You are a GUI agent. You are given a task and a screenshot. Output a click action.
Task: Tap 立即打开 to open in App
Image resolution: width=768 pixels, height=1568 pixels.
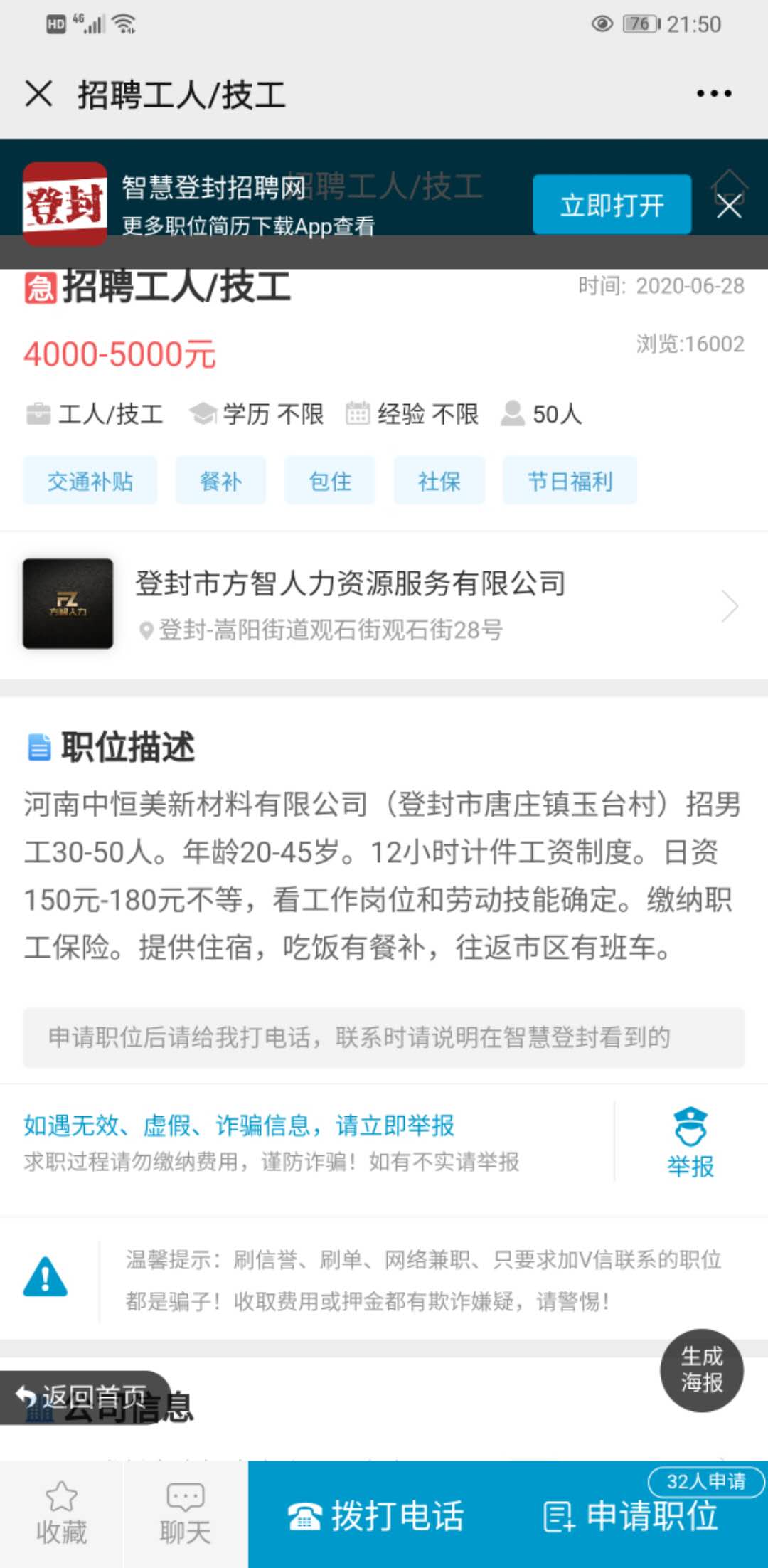pos(612,205)
